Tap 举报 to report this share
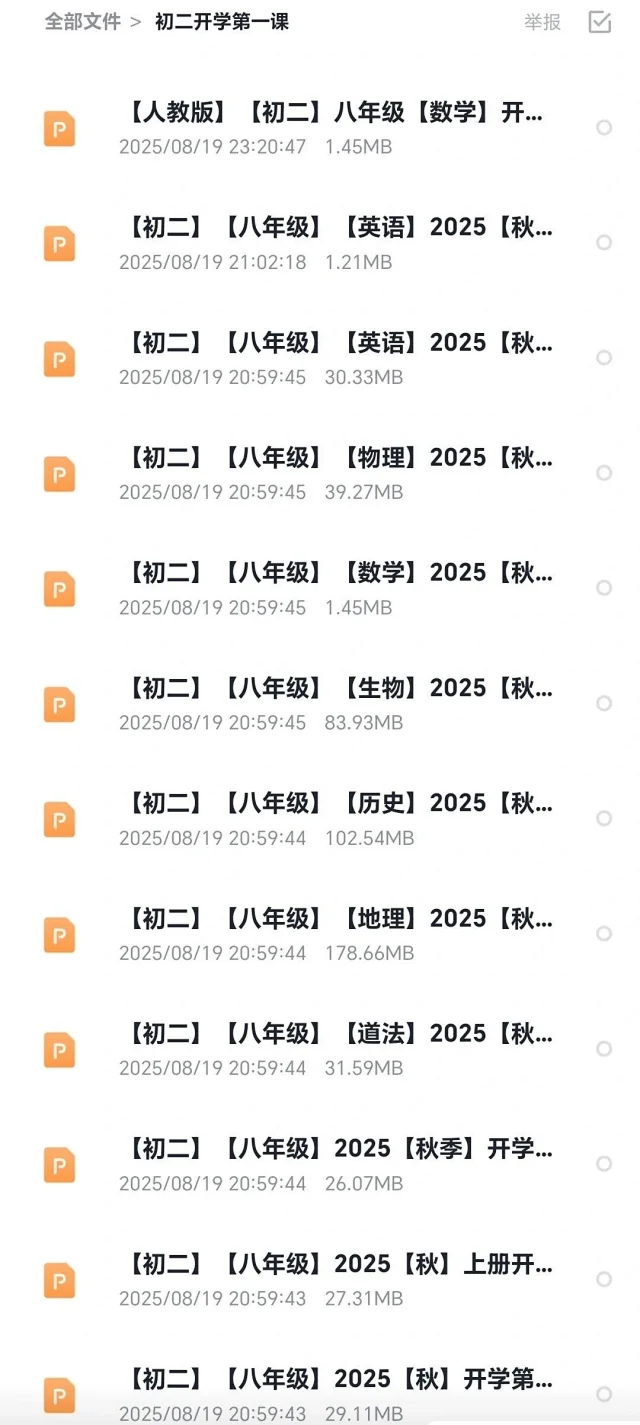Viewport: 640px width, 1425px height. coord(543,22)
